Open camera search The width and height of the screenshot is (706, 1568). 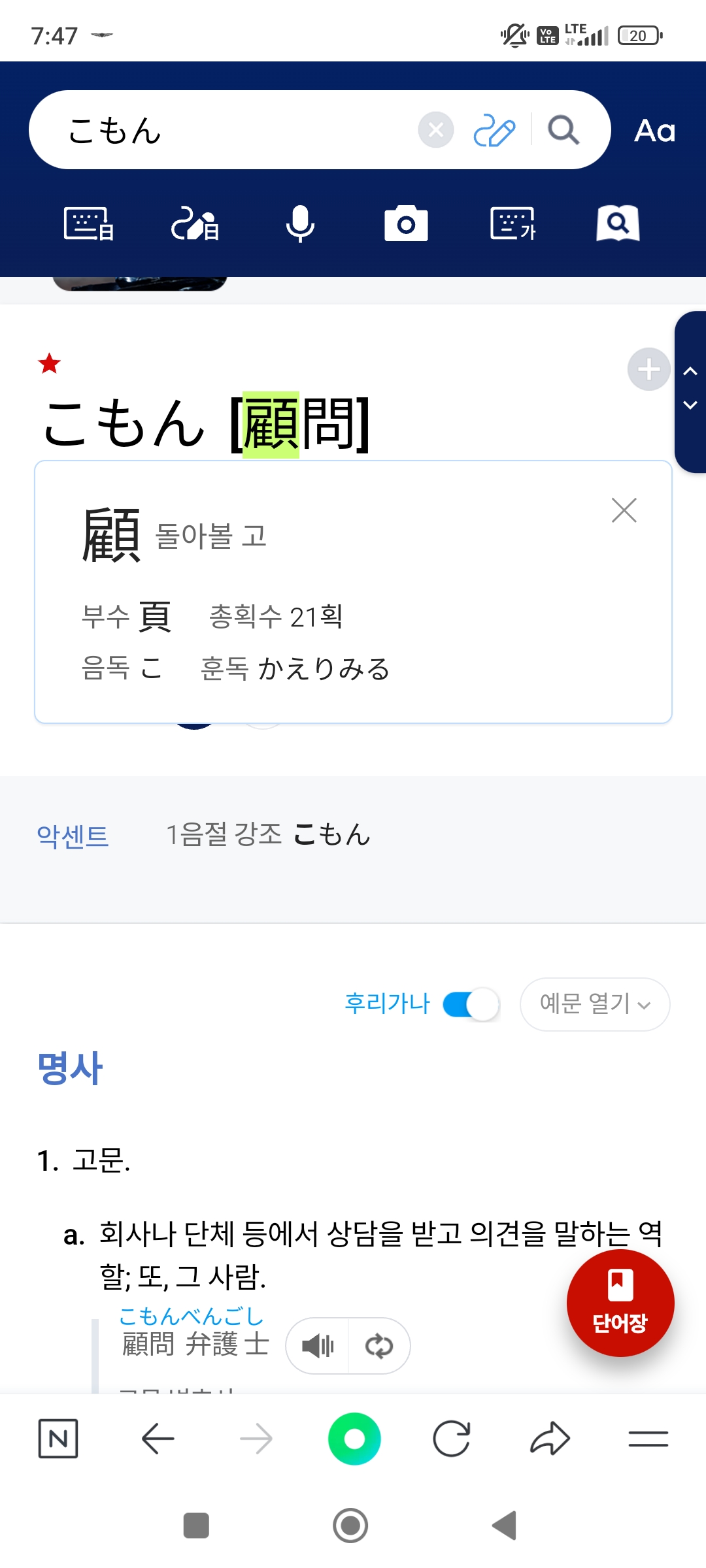pos(406,224)
